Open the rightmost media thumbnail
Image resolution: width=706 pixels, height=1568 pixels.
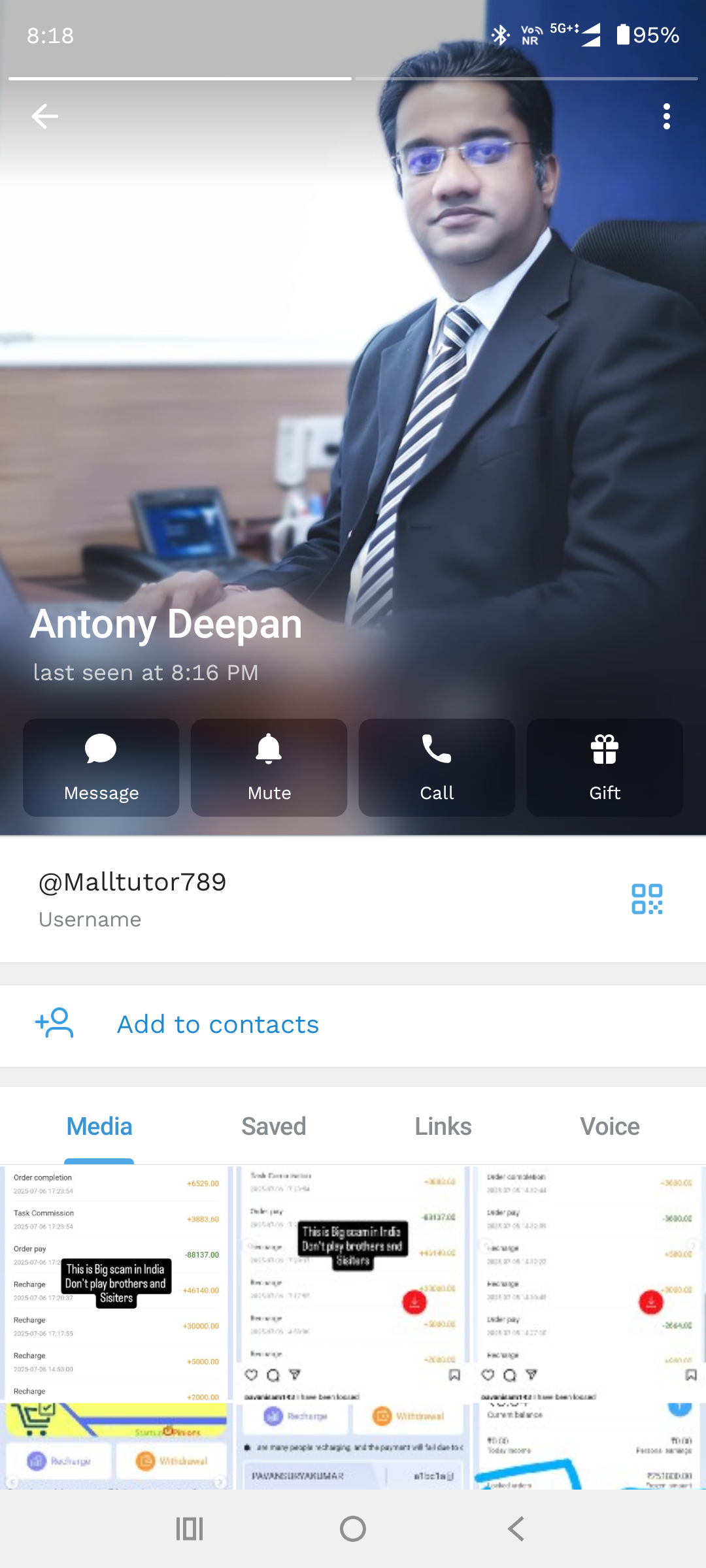pos(588,1326)
